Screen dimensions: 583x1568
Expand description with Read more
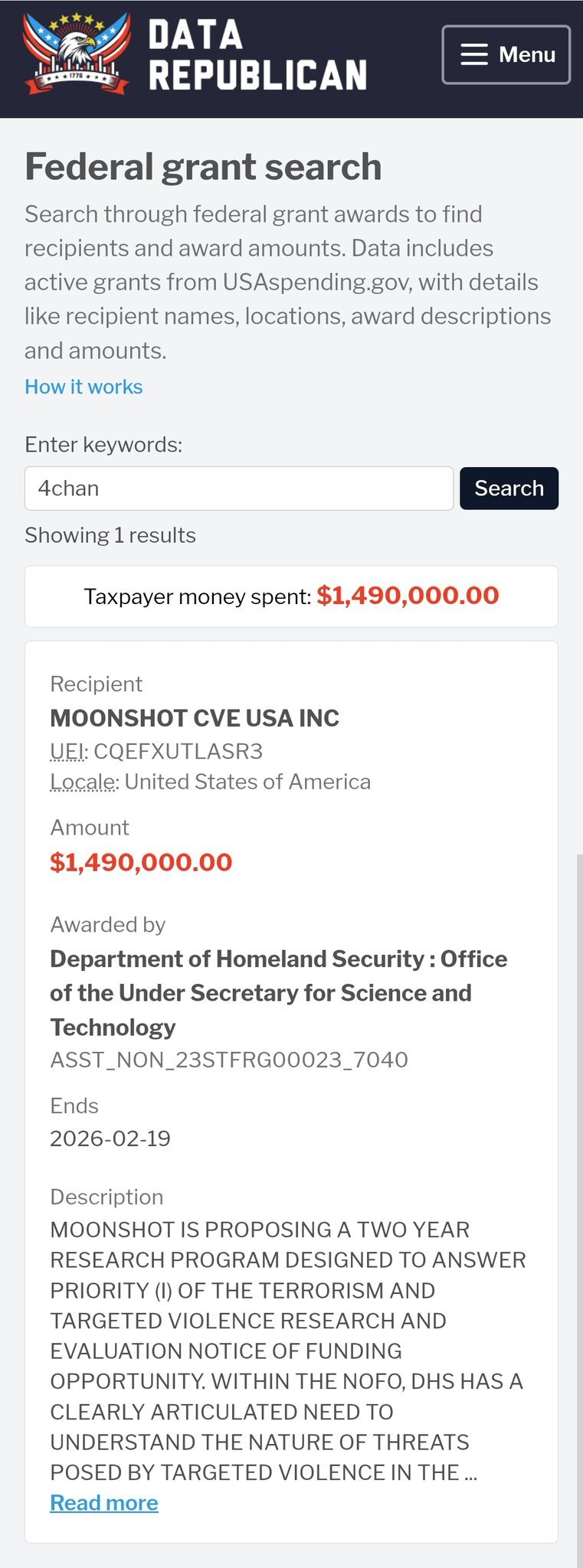point(104,1502)
